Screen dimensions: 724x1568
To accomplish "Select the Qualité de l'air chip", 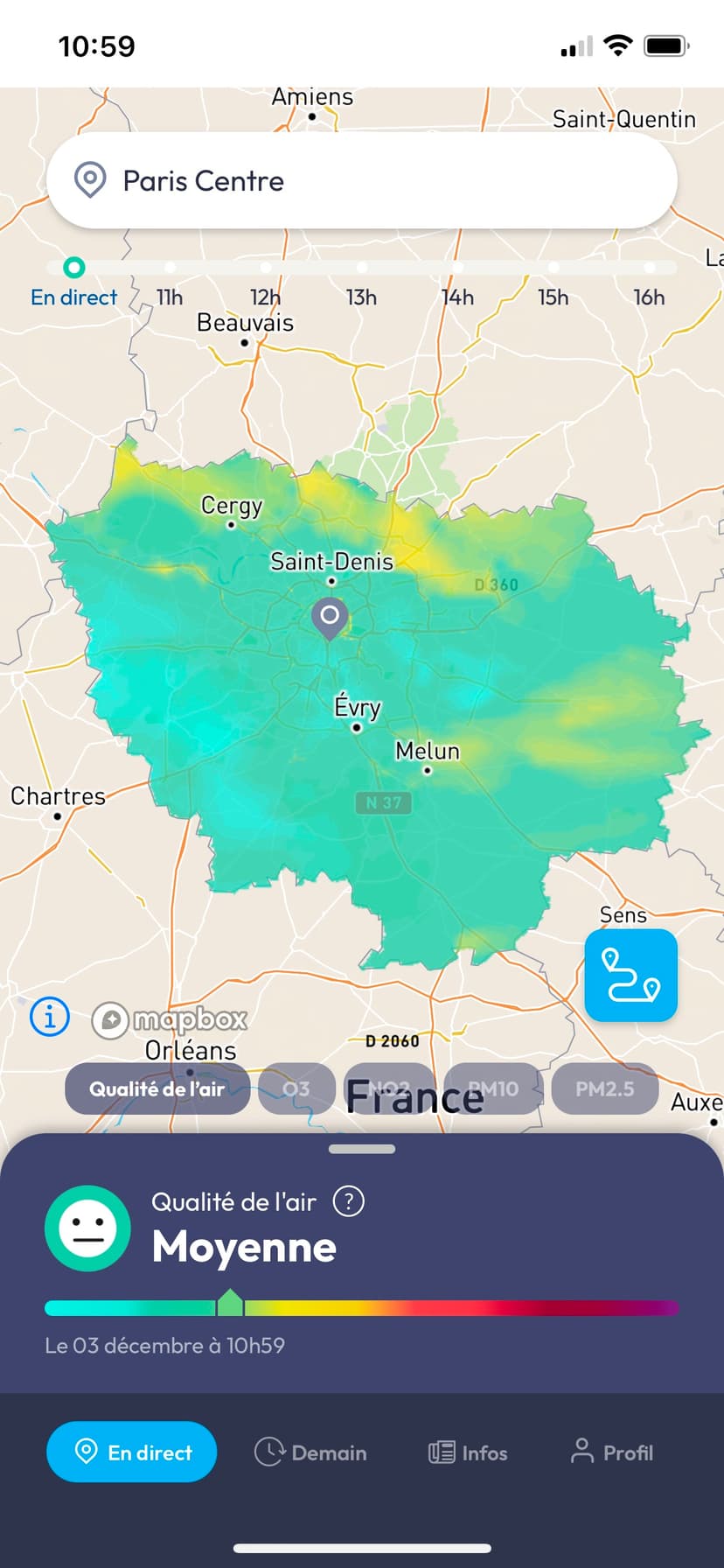I will click(157, 1088).
